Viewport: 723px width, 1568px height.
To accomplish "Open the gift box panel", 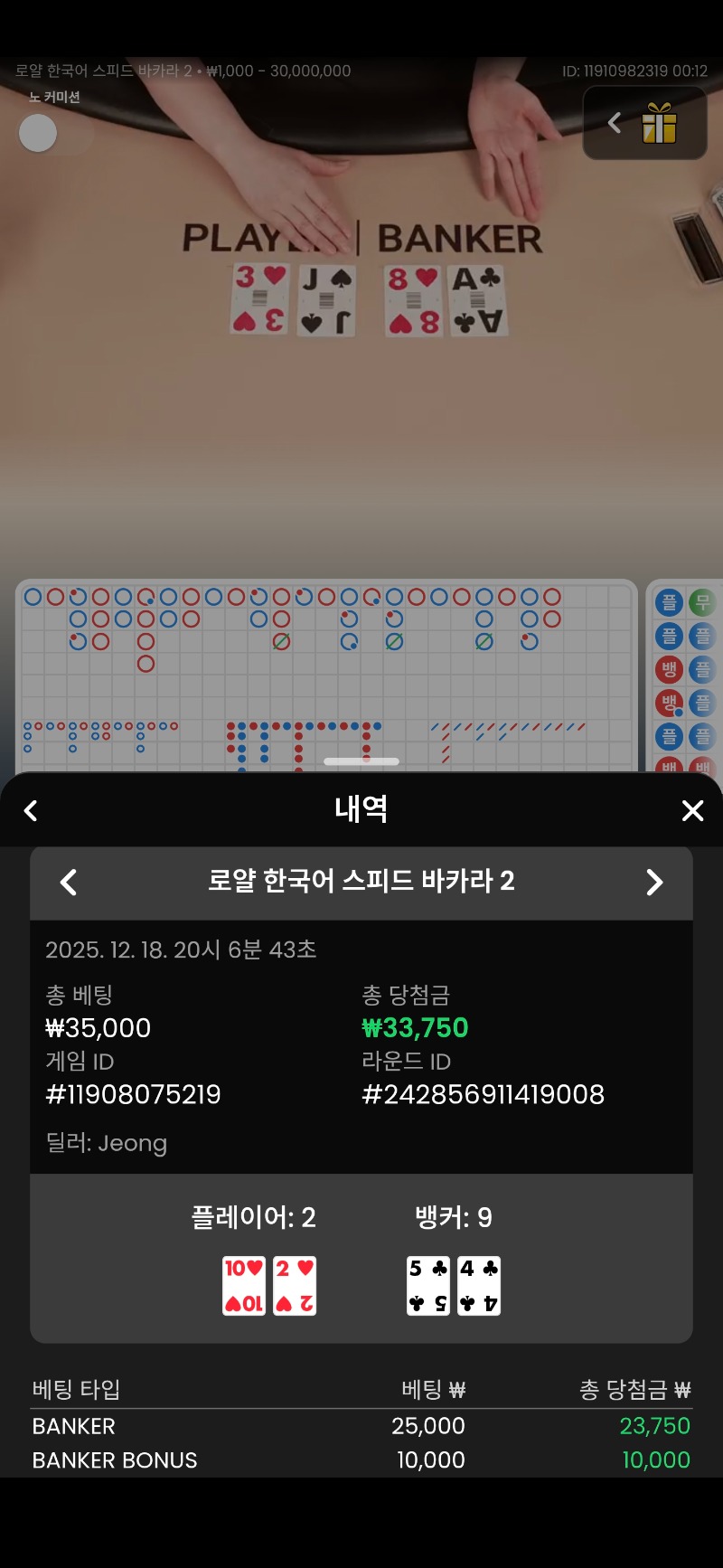I will tap(658, 123).
